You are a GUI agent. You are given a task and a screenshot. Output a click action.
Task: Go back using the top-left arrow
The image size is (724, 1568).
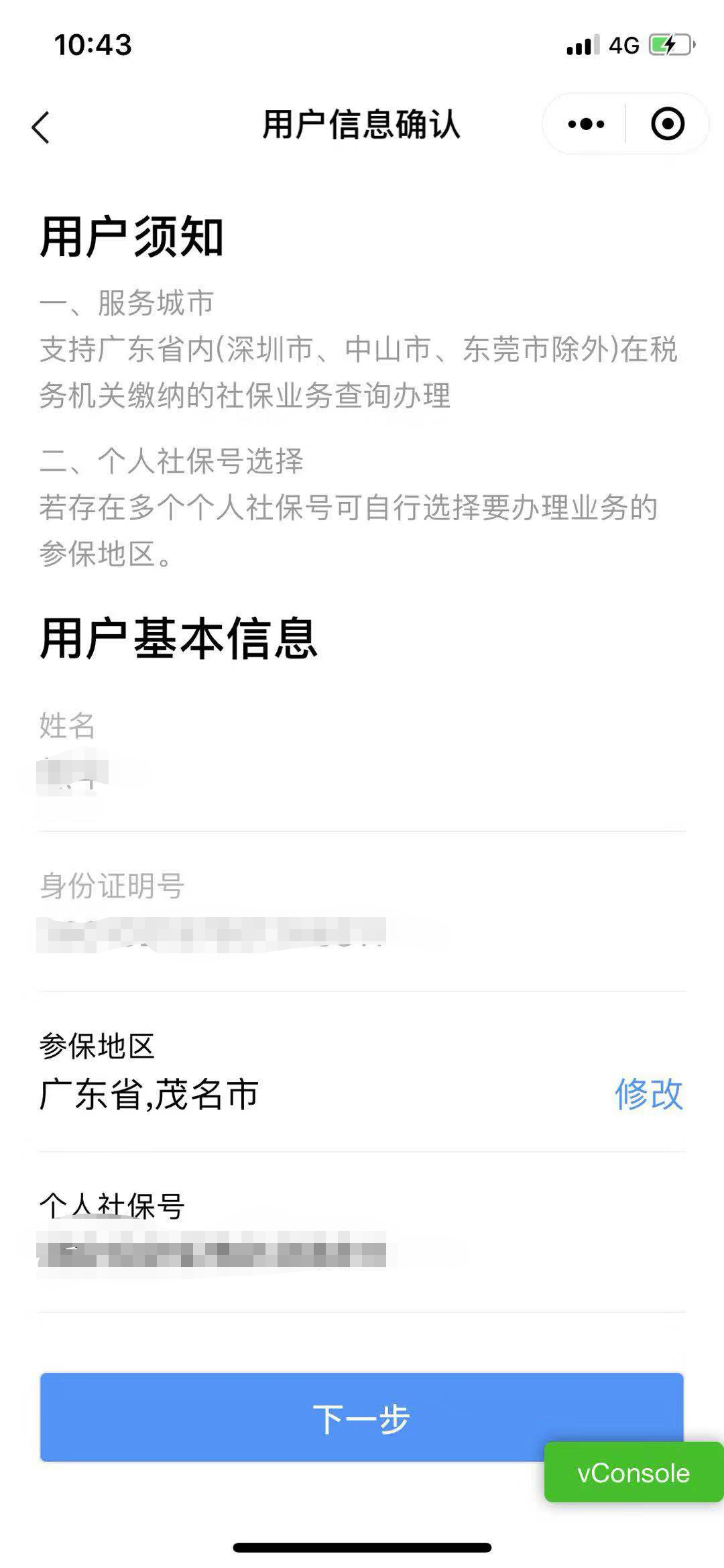click(41, 127)
